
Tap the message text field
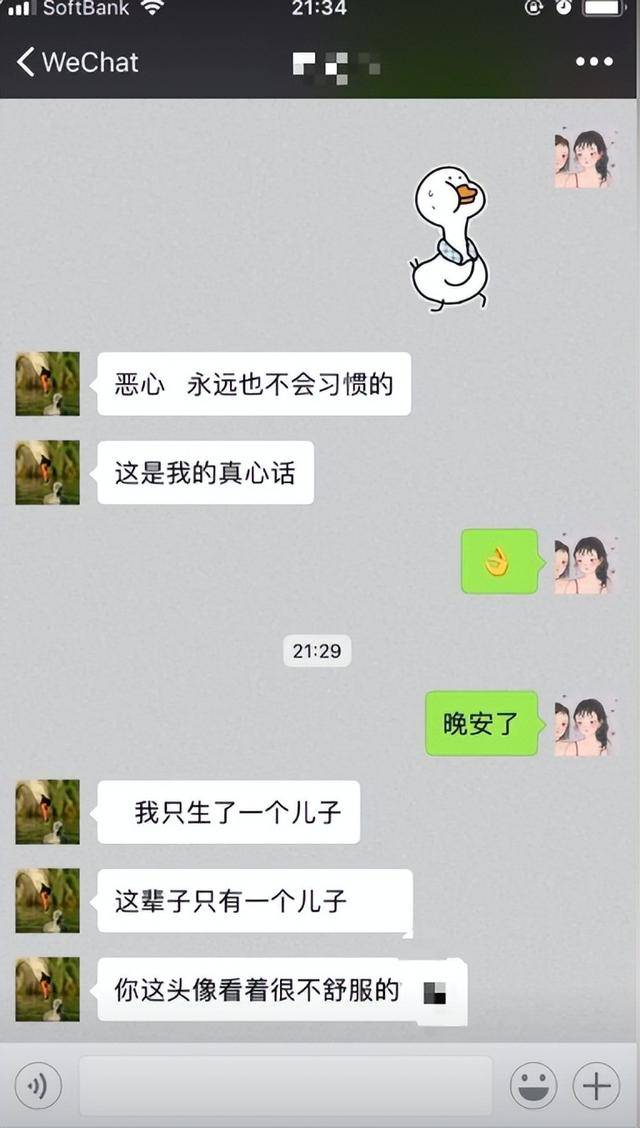285,1085
